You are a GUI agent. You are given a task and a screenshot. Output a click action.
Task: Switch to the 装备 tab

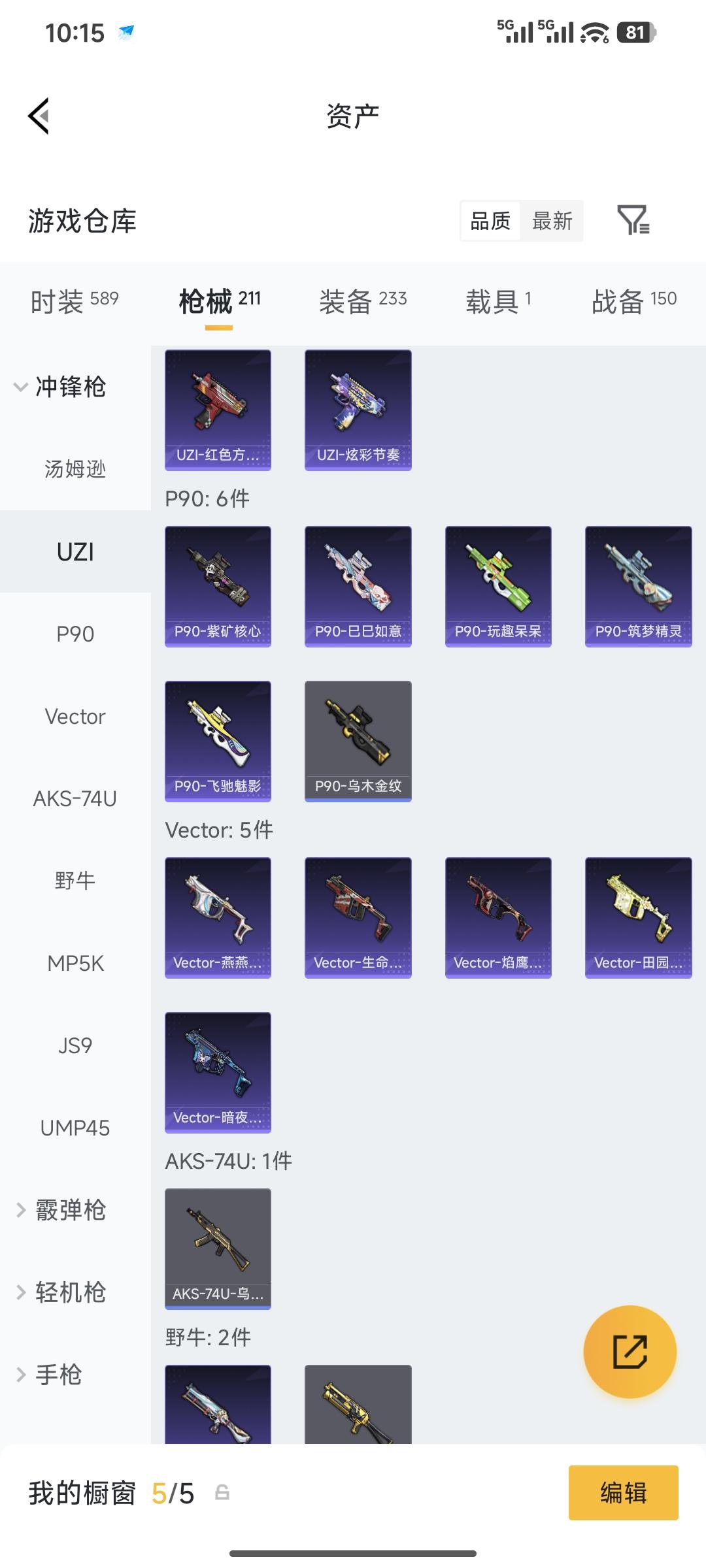363,301
